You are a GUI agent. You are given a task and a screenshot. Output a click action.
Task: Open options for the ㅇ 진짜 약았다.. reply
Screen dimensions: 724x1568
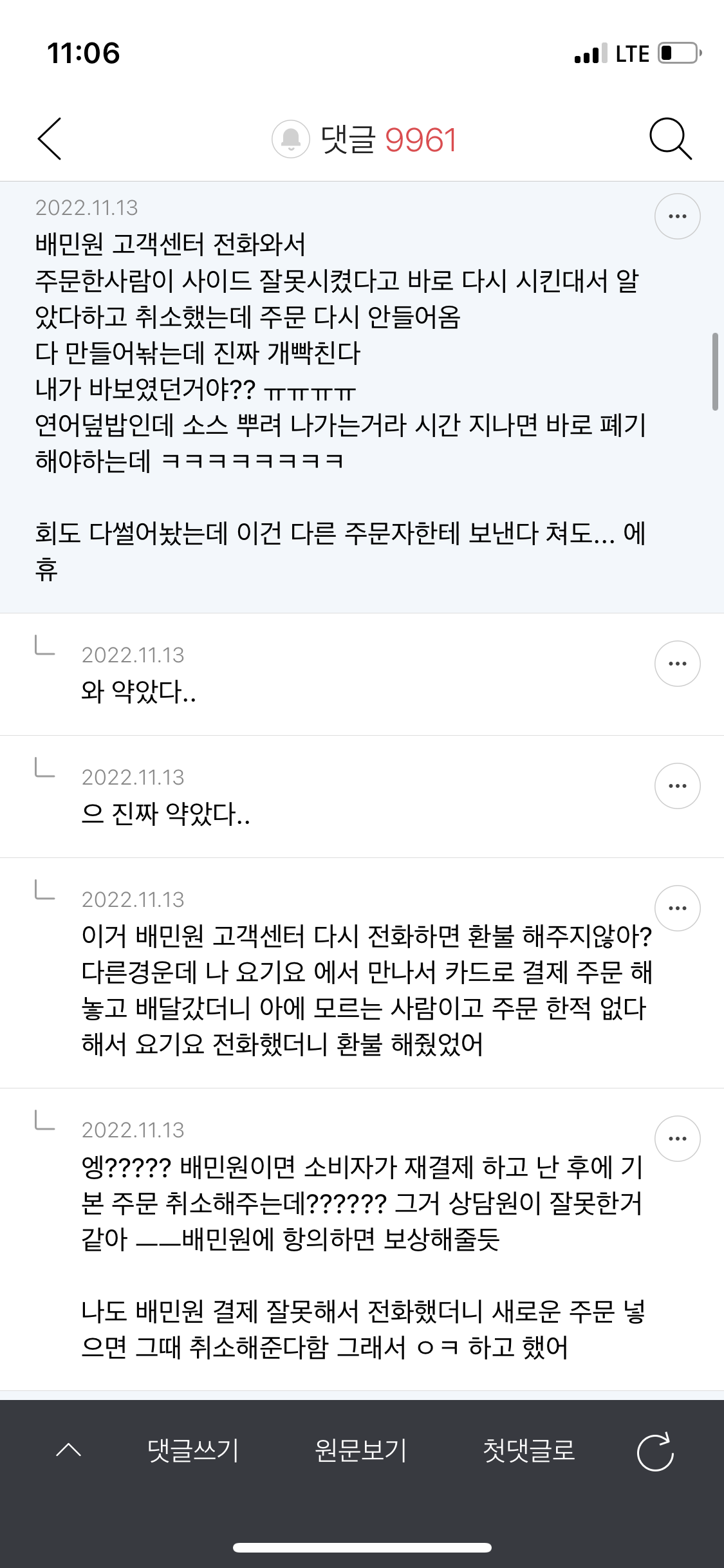[678, 786]
